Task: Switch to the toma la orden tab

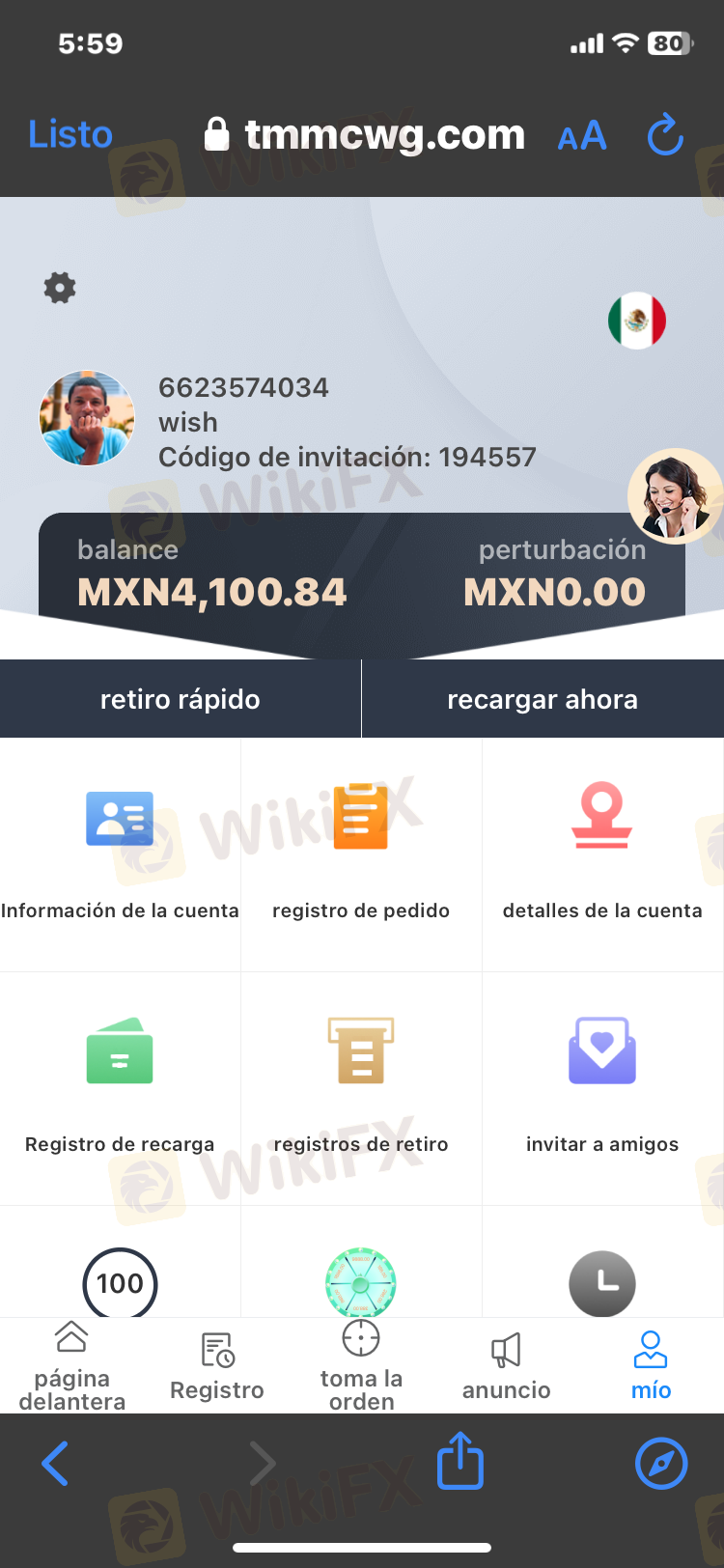Action: coord(361,1365)
